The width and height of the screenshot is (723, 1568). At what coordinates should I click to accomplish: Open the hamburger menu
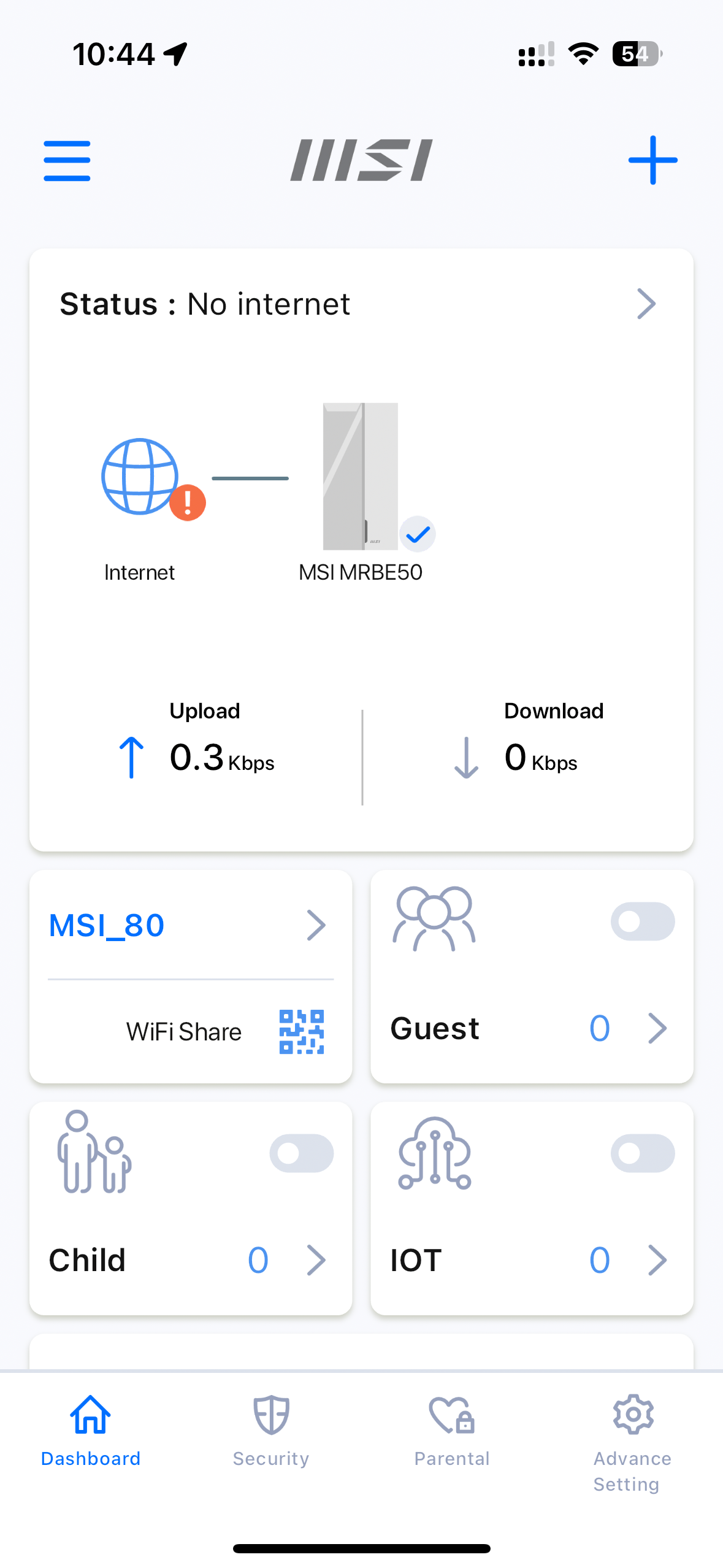coord(67,161)
